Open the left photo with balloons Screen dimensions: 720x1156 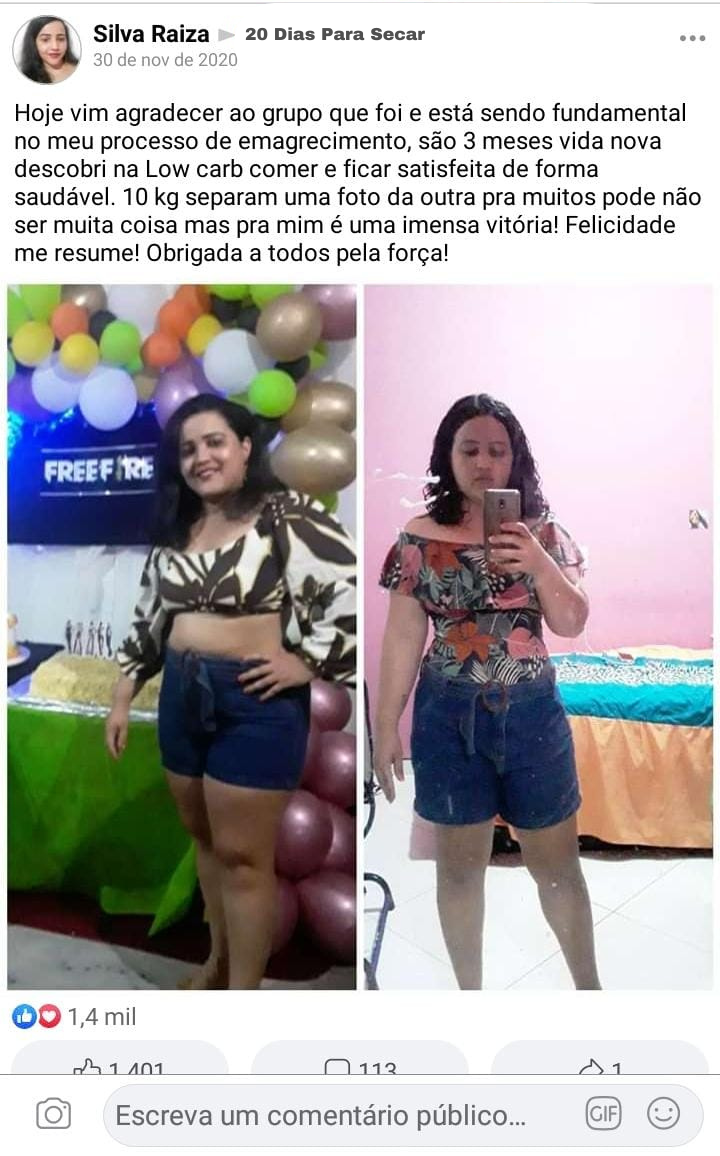point(182,637)
